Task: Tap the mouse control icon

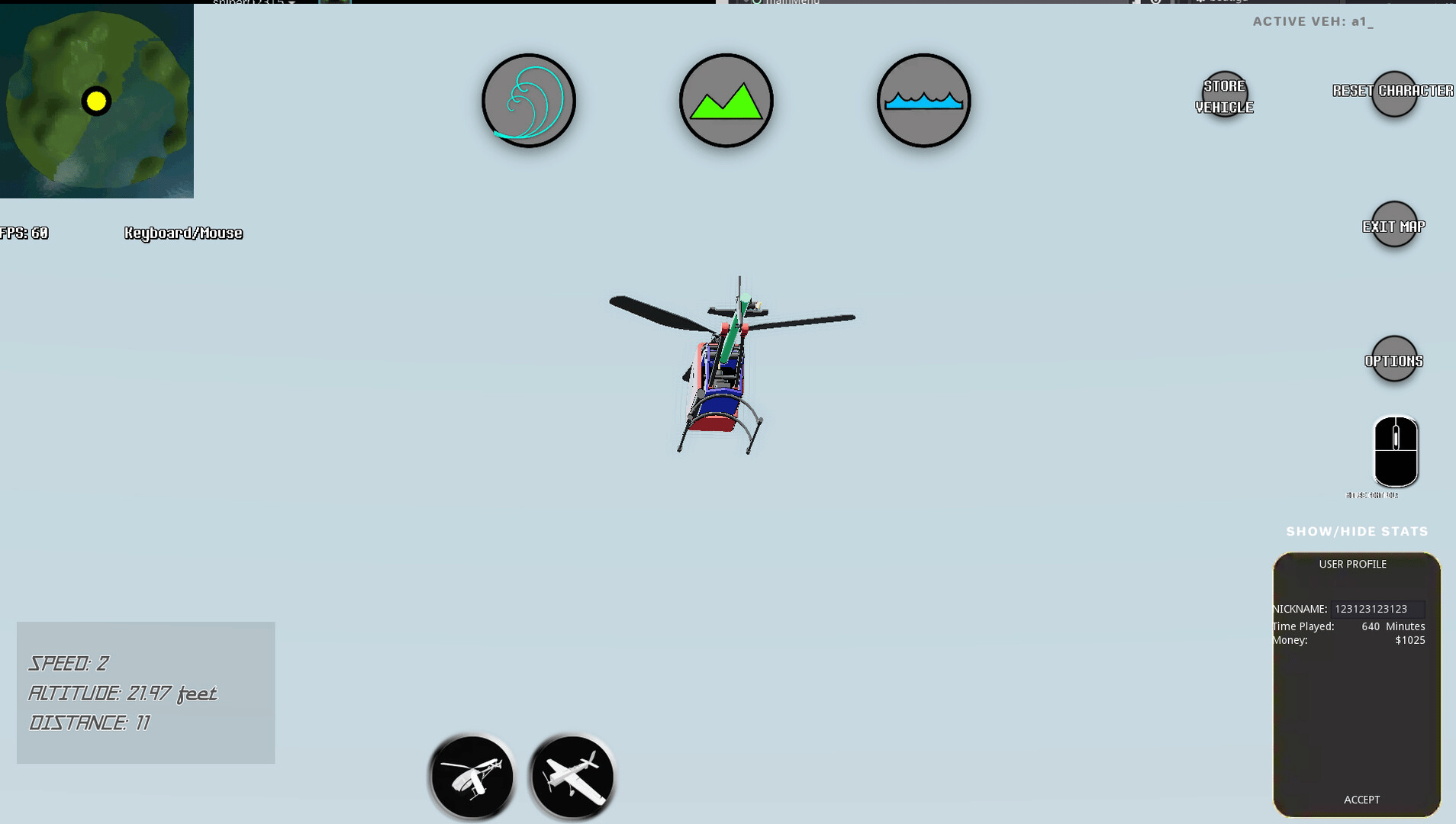Action: (x=1396, y=451)
